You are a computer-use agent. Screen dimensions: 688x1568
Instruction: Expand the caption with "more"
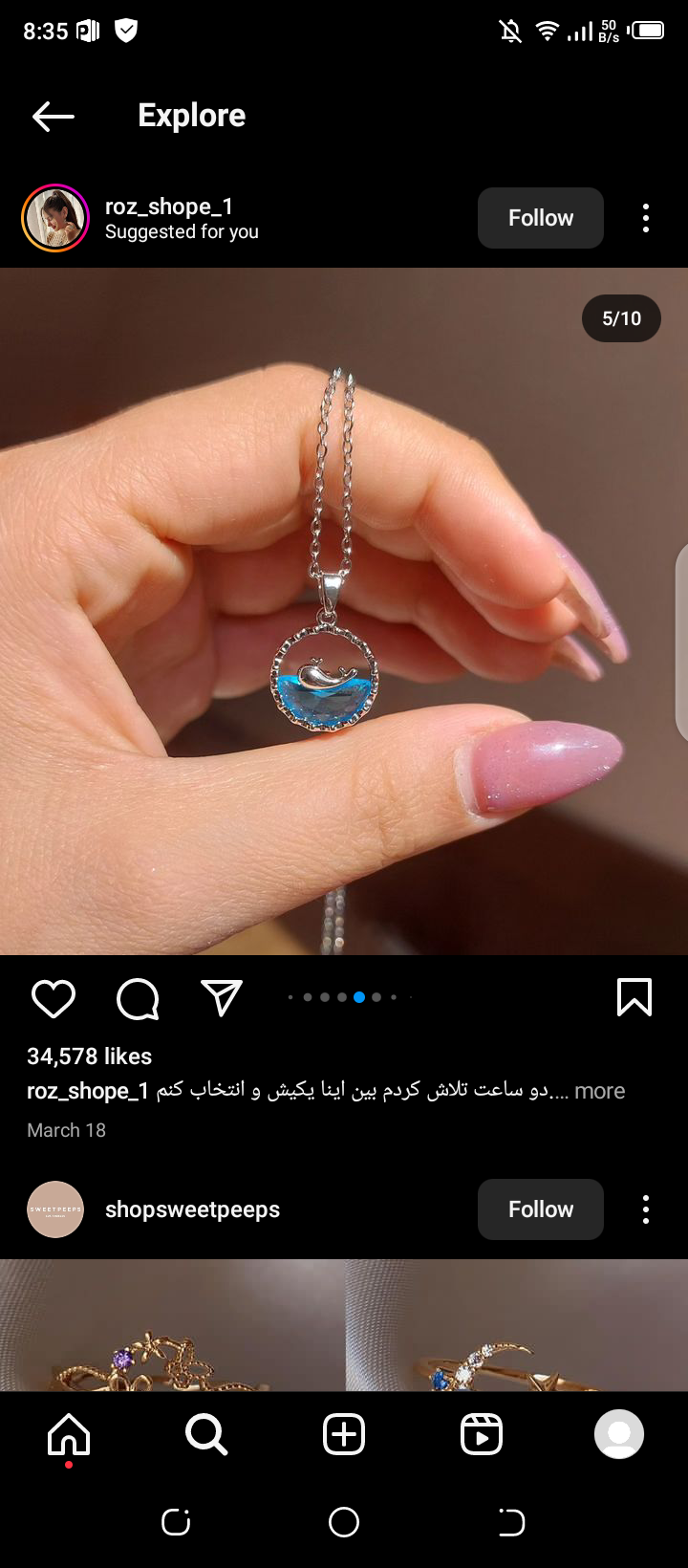coord(599,1091)
